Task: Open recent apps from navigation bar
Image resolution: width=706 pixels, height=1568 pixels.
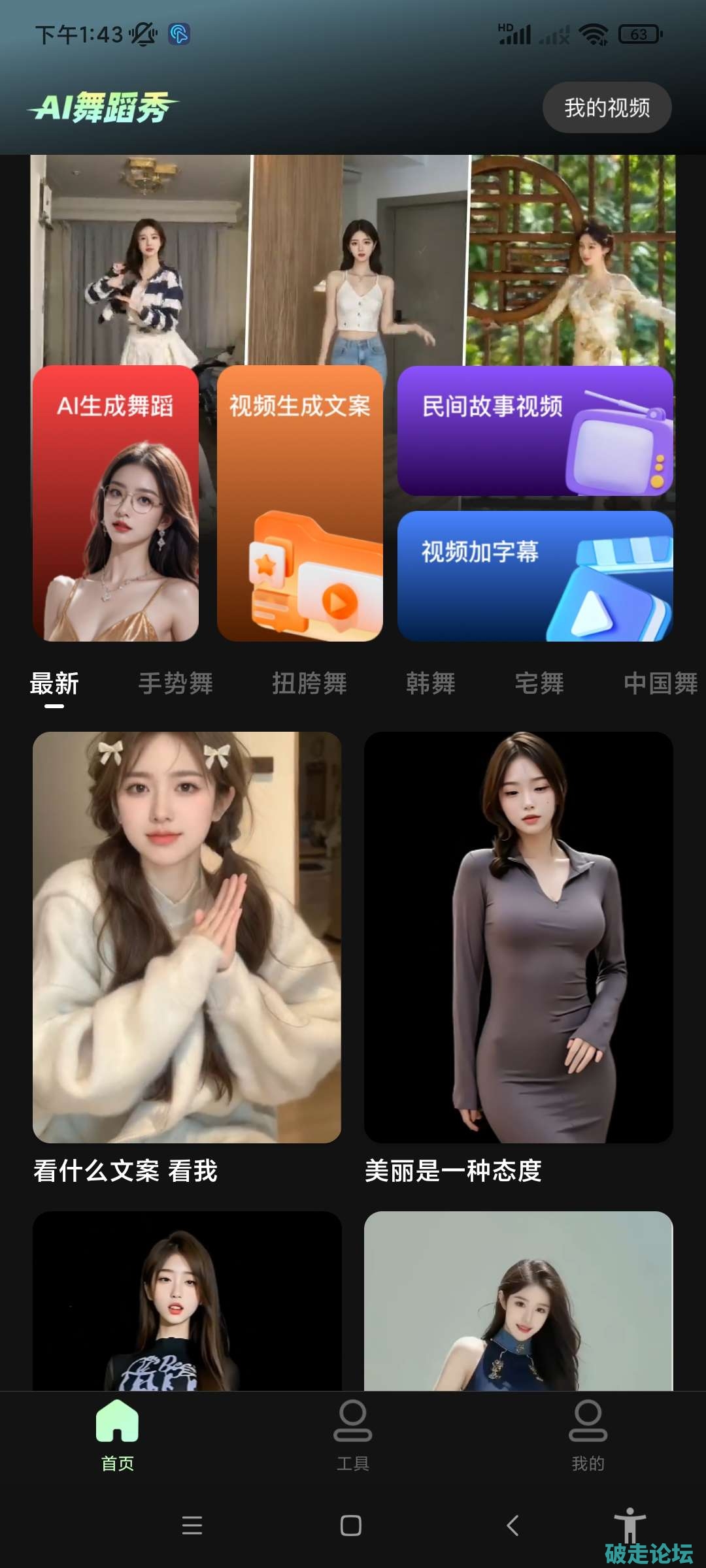Action: click(192, 1526)
